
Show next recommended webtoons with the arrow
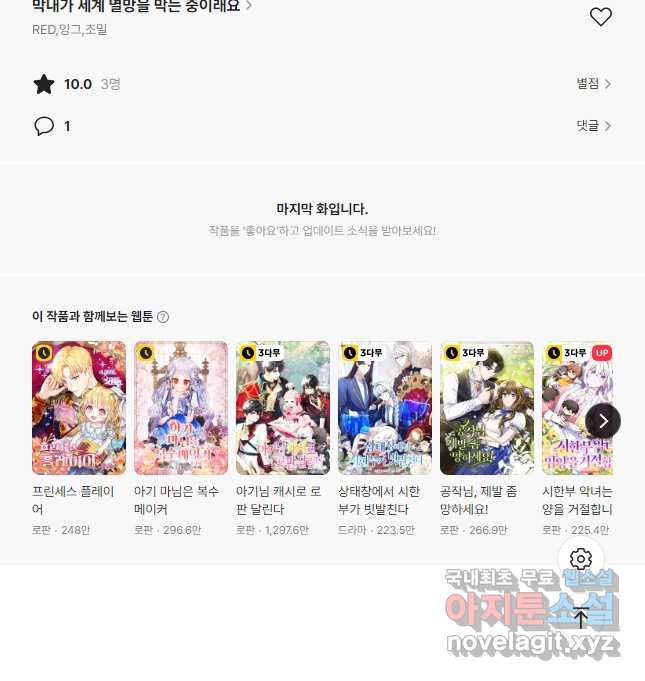(x=603, y=420)
